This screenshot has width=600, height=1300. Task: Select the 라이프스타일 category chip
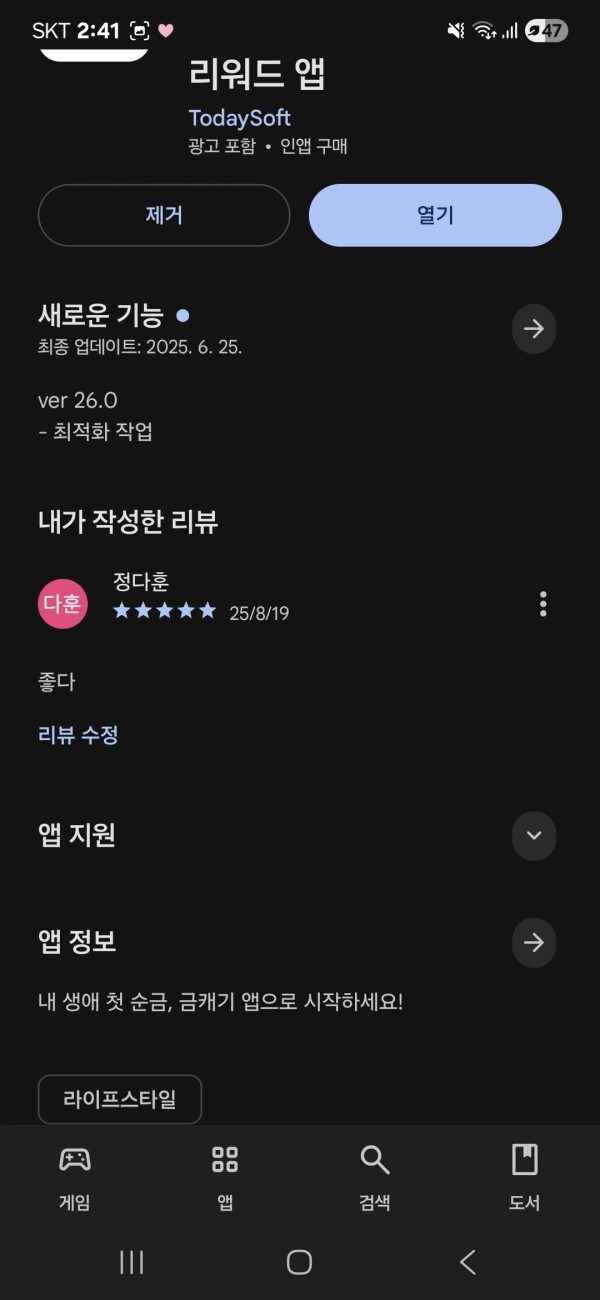pyautogui.click(x=120, y=1099)
